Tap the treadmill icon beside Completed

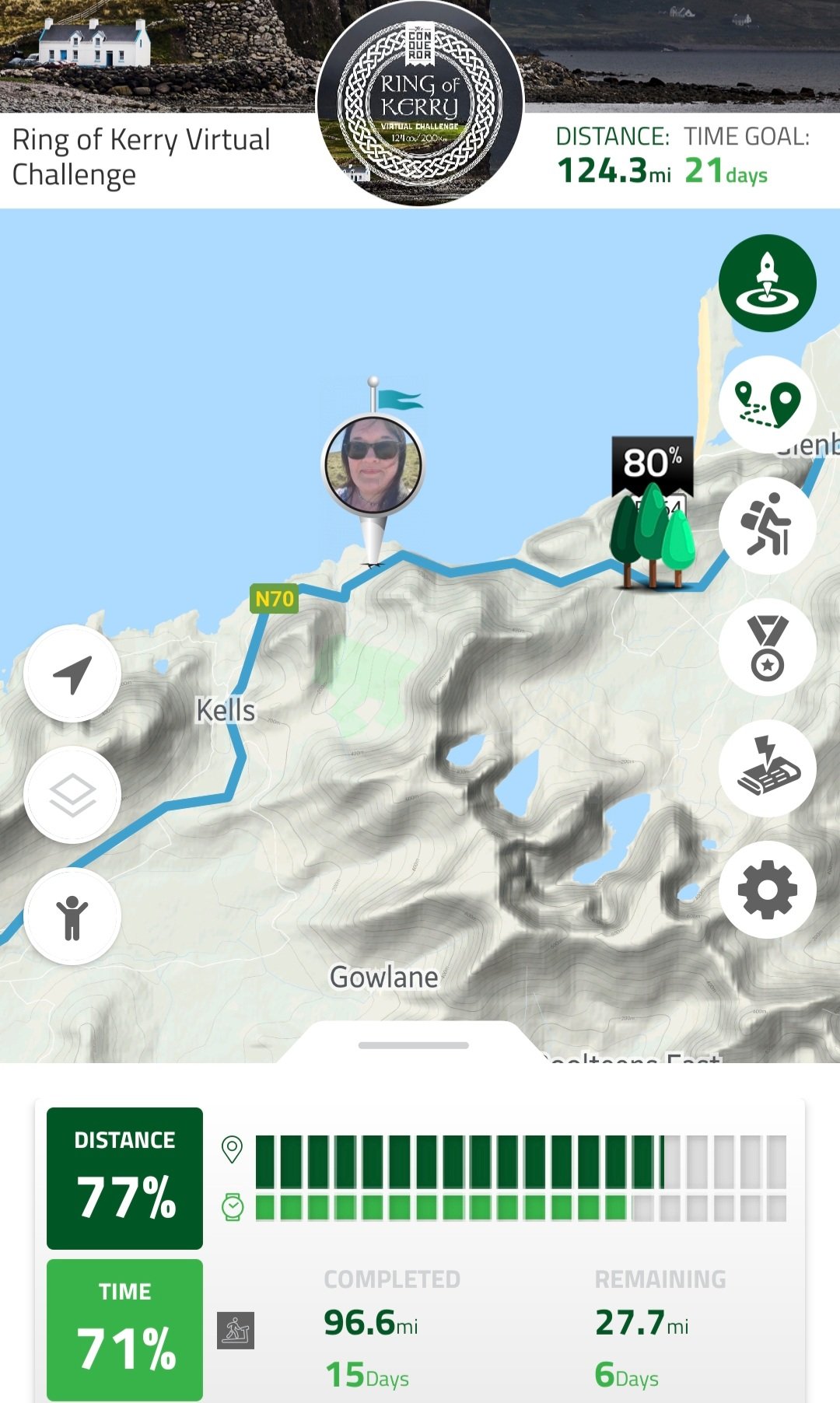click(x=236, y=1331)
